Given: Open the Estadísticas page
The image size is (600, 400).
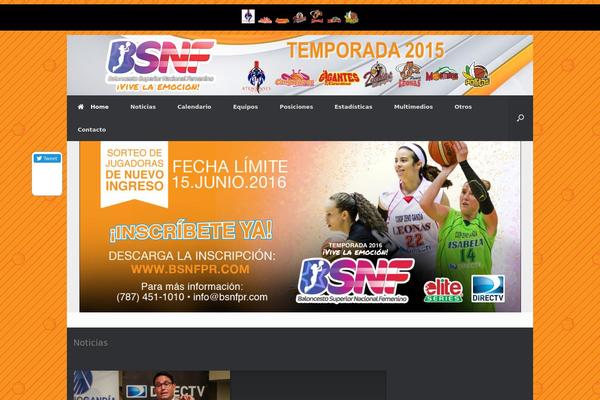Looking at the screenshot, I should tap(354, 106).
